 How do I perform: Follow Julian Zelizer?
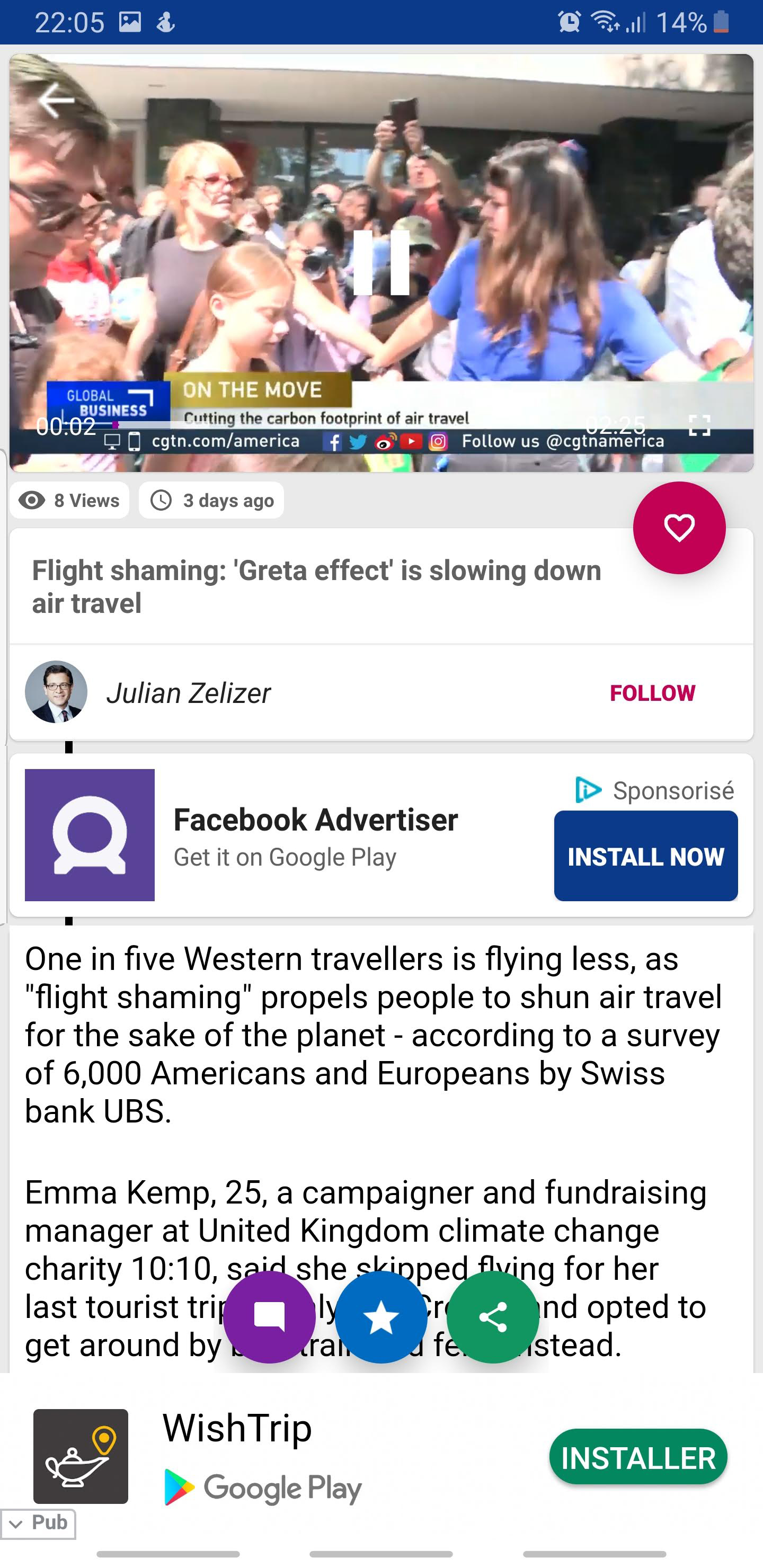pos(652,693)
